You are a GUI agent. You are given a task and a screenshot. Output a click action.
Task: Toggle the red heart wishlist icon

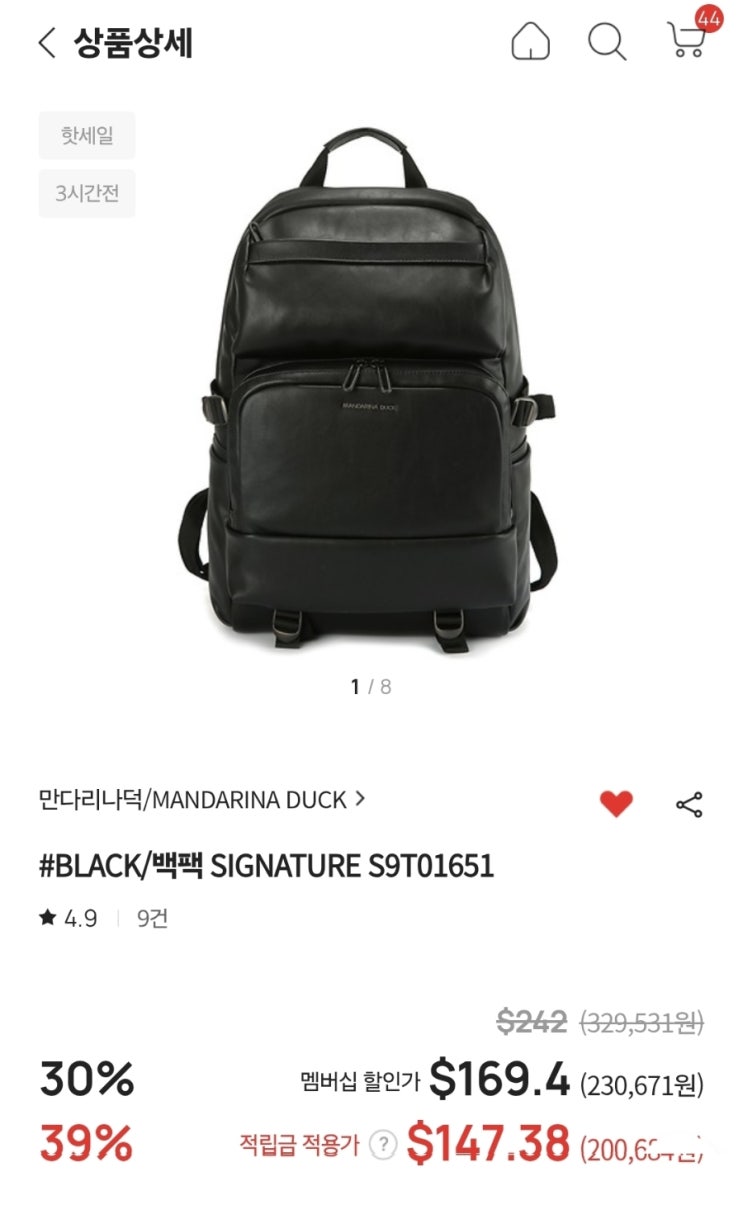coord(616,803)
